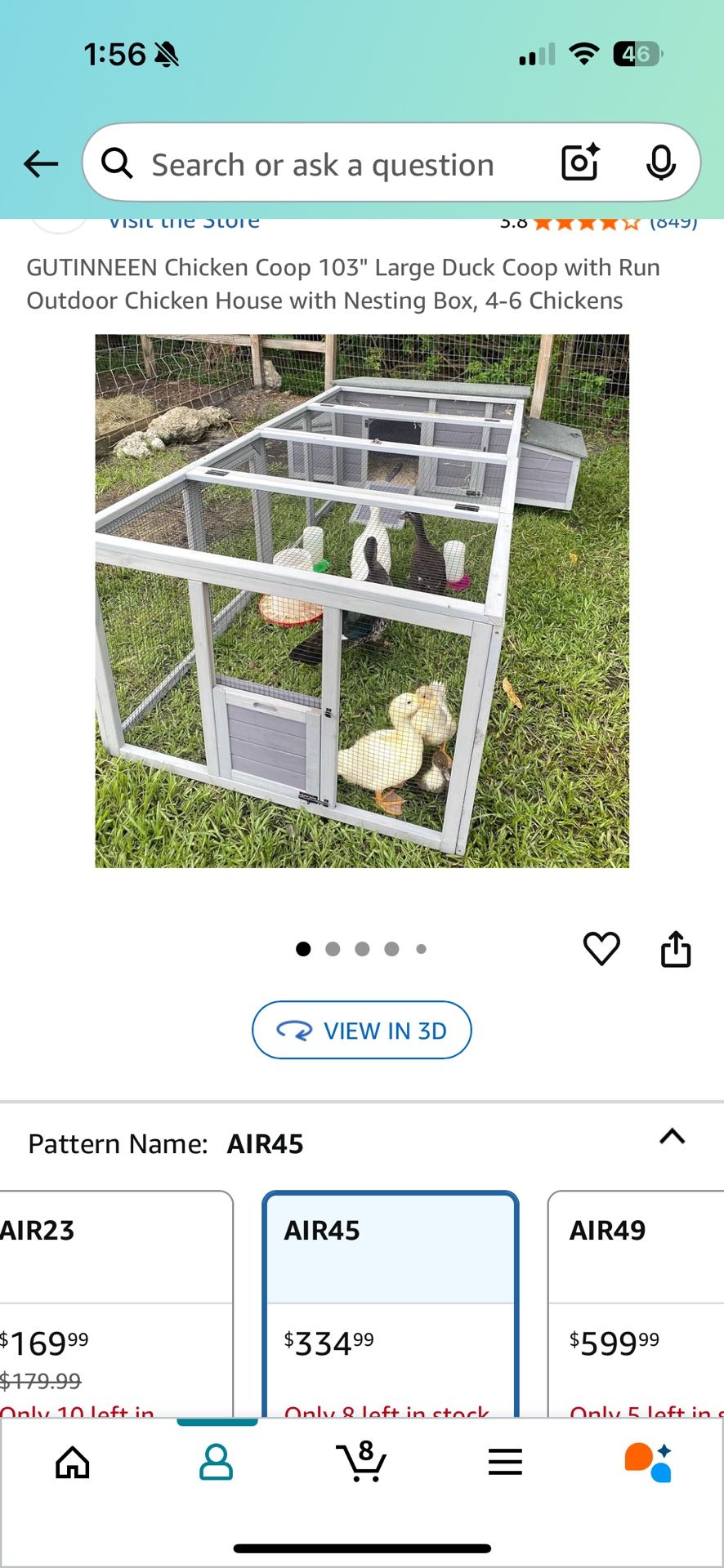Jump to the second image dot
This screenshot has width=724, height=1568.
(x=333, y=949)
